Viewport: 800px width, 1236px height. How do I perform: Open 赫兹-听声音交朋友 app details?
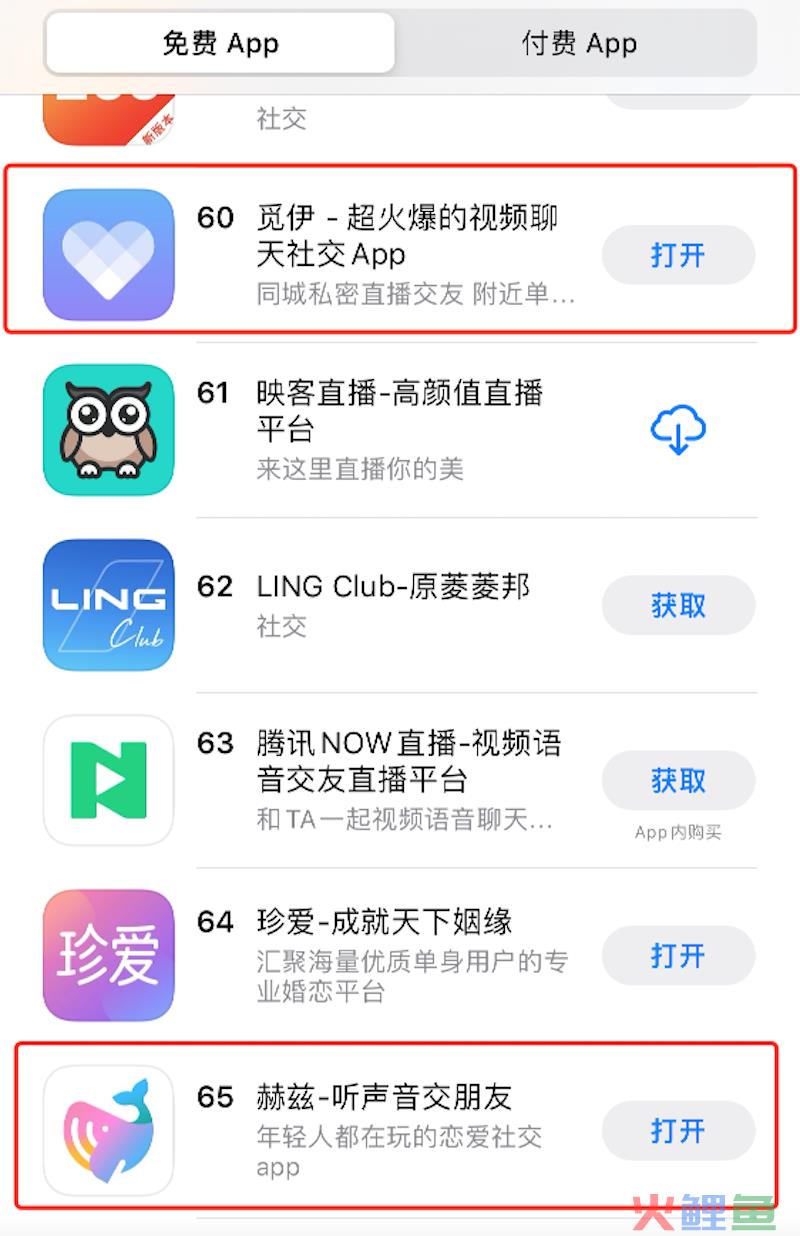pyautogui.click(x=384, y=1097)
